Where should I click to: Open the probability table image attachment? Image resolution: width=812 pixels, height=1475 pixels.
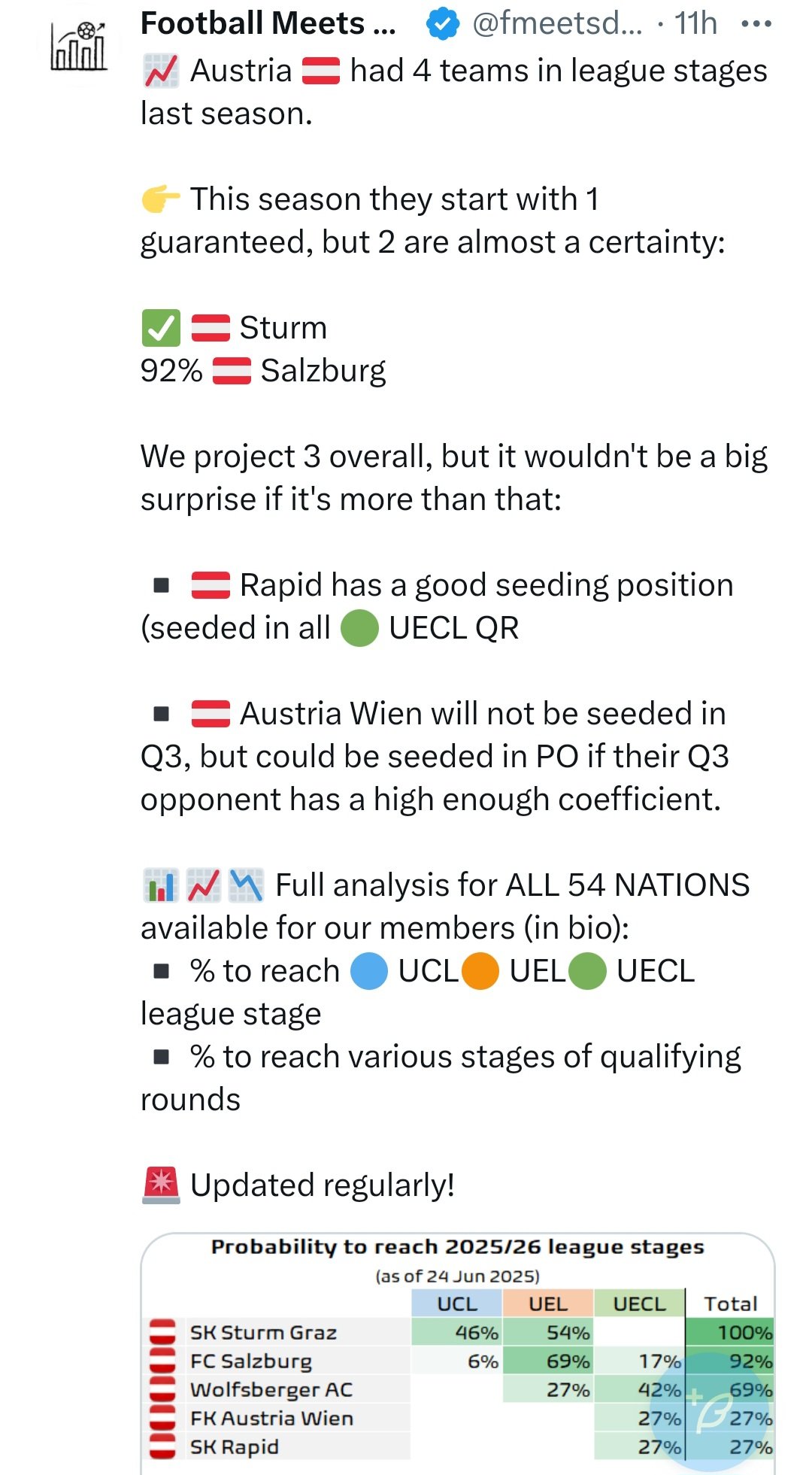[457, 1353]
